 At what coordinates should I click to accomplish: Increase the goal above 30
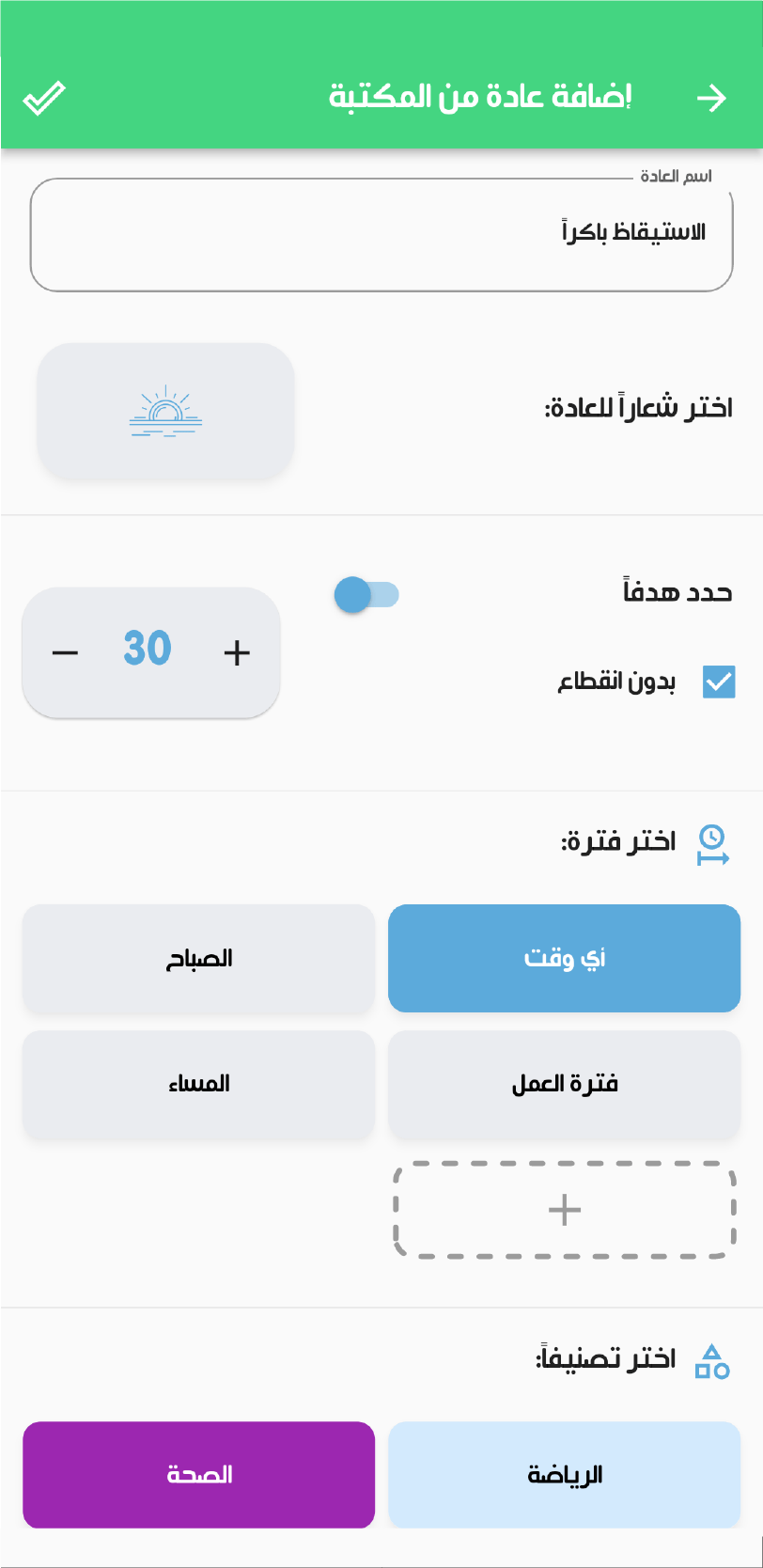(x=237, y=652)
